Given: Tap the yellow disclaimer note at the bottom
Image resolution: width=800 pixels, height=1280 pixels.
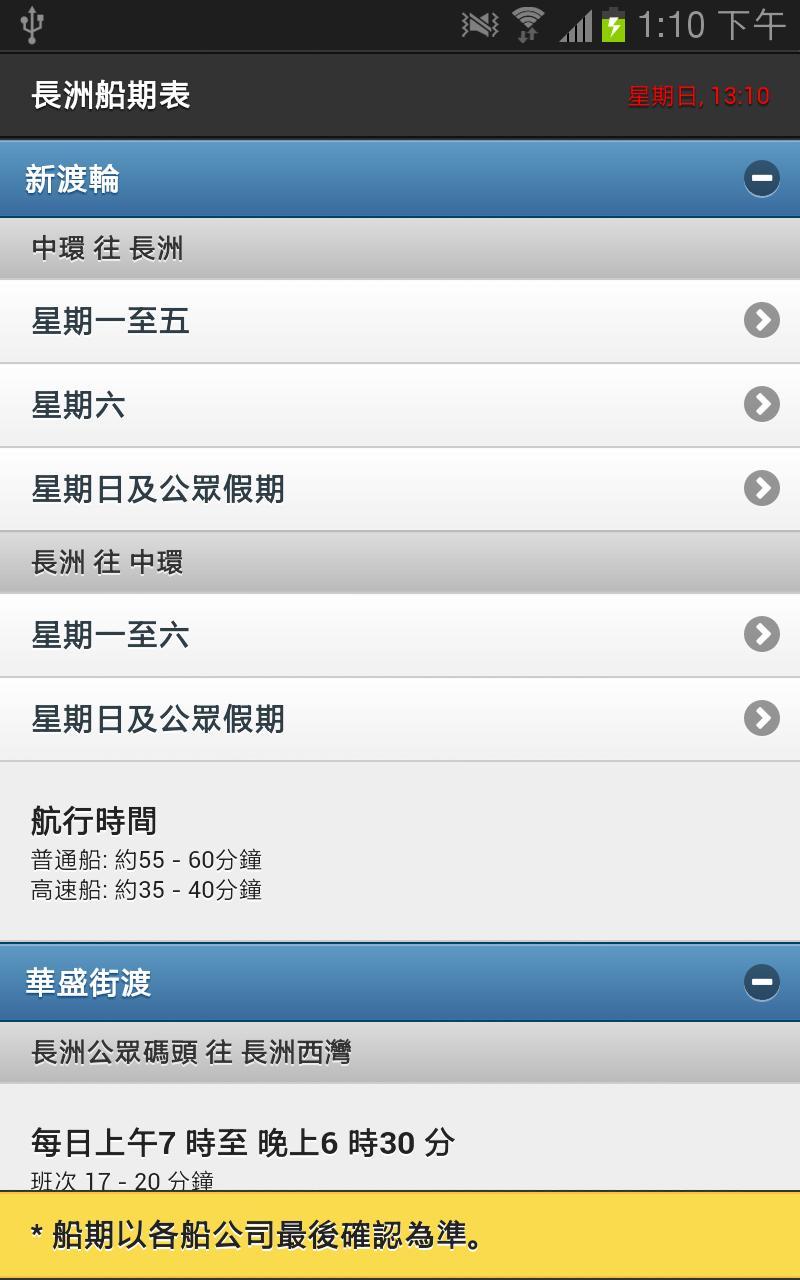Looking at the screenshot, I should pos(400,1236).
